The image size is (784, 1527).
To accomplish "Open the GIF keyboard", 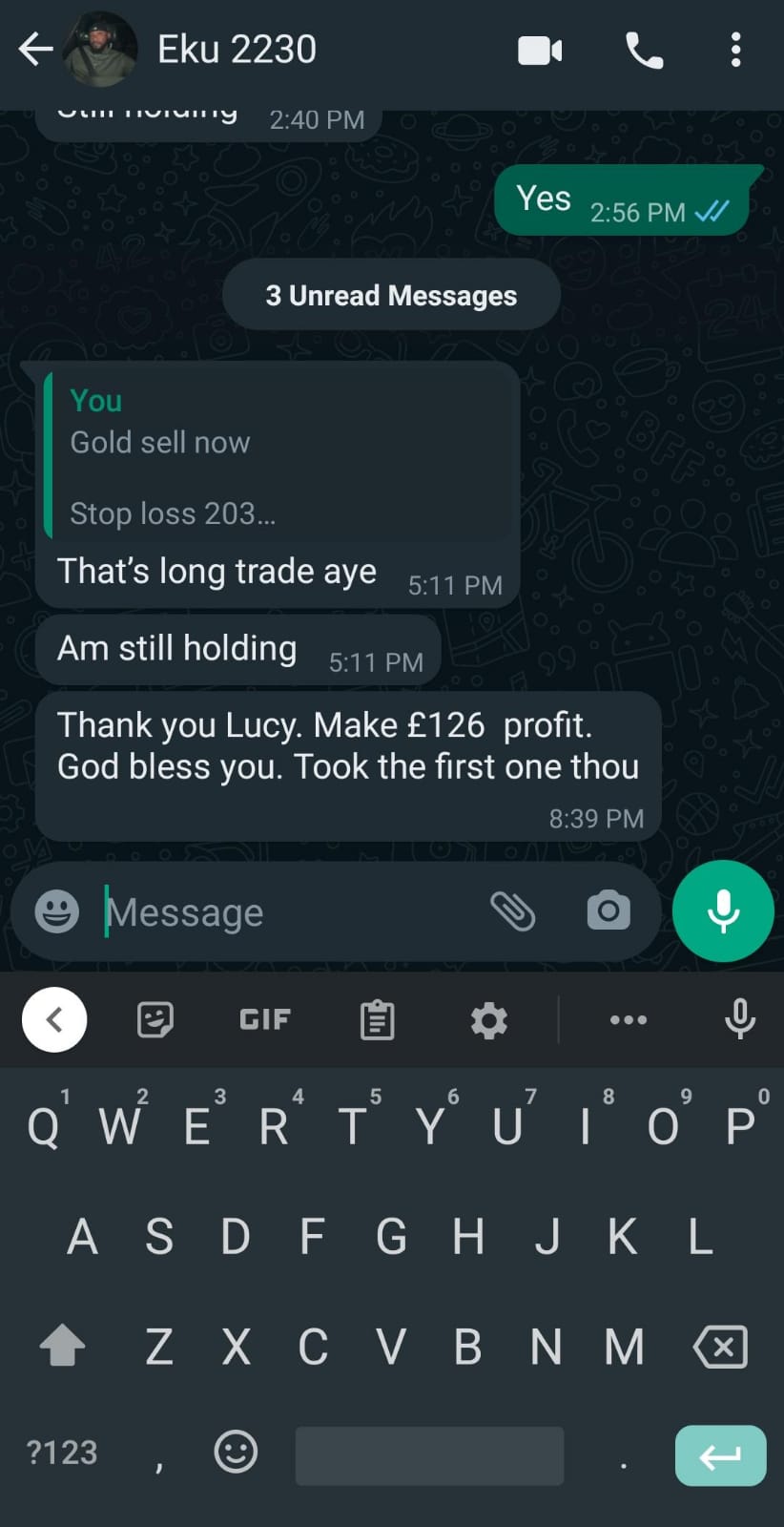I will 264,1019.
